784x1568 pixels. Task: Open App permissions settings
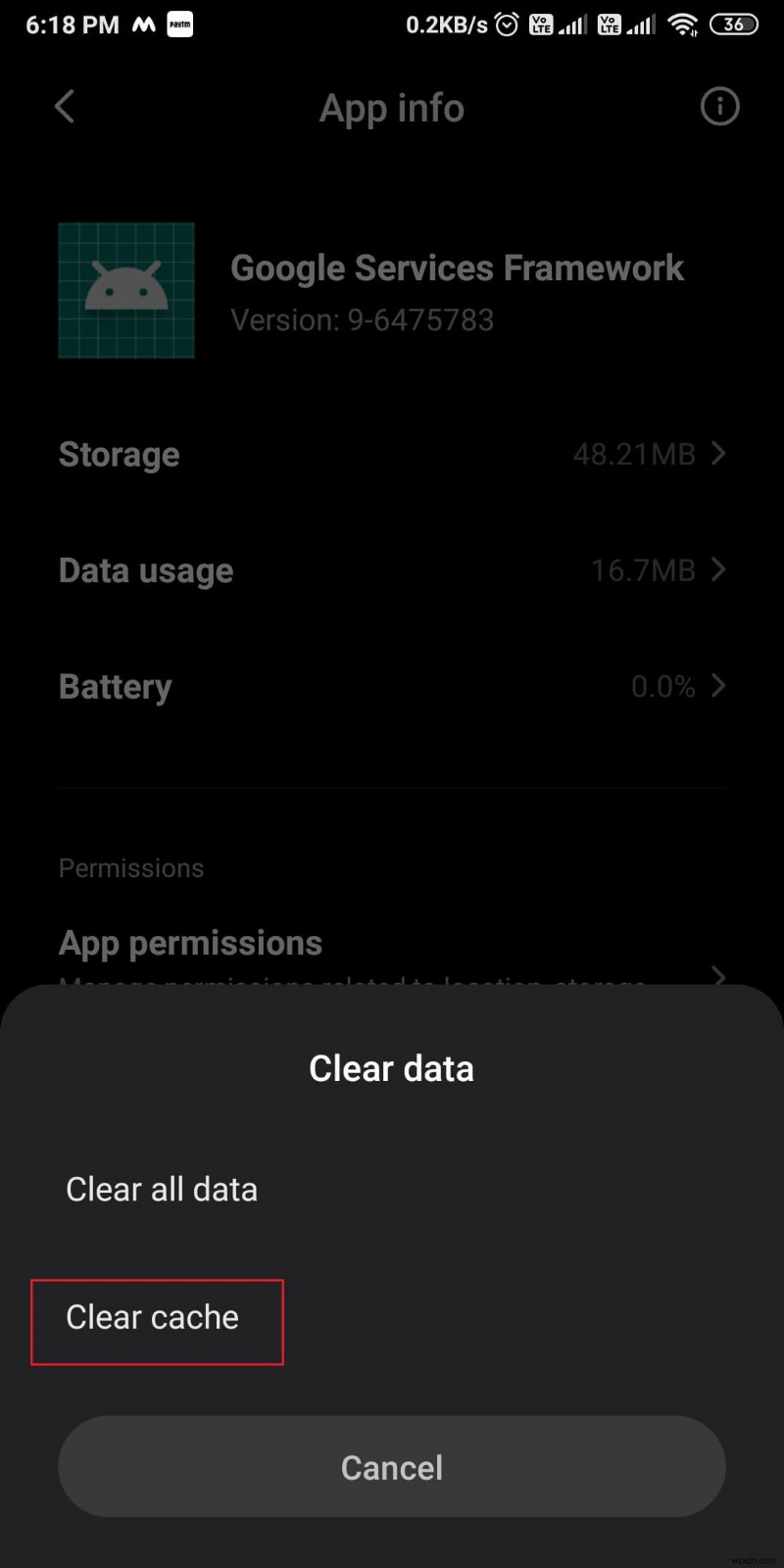click(190, 942)
